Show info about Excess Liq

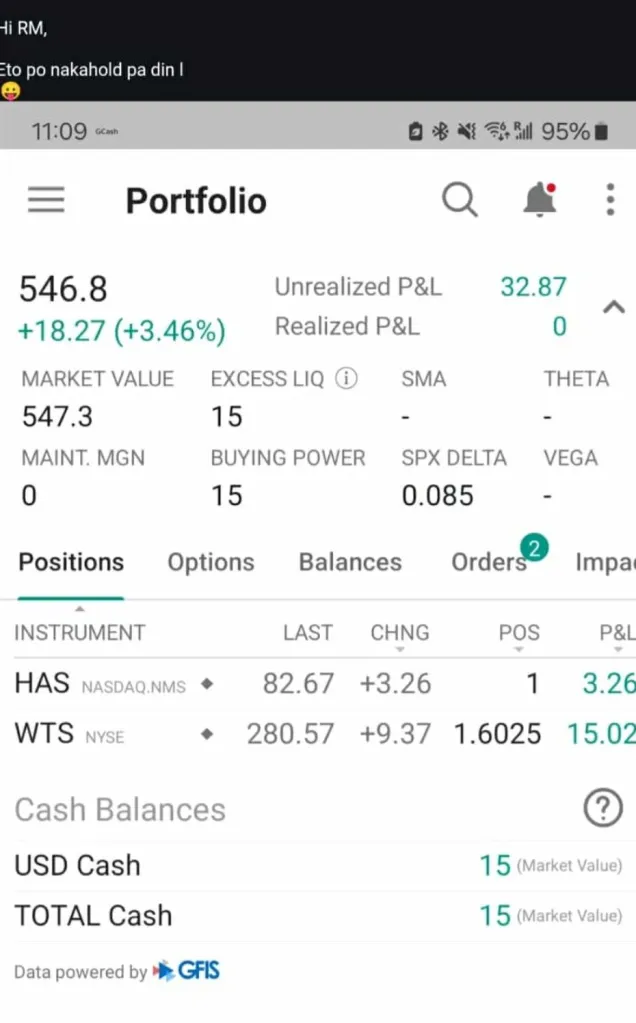[x=346, y=379]
